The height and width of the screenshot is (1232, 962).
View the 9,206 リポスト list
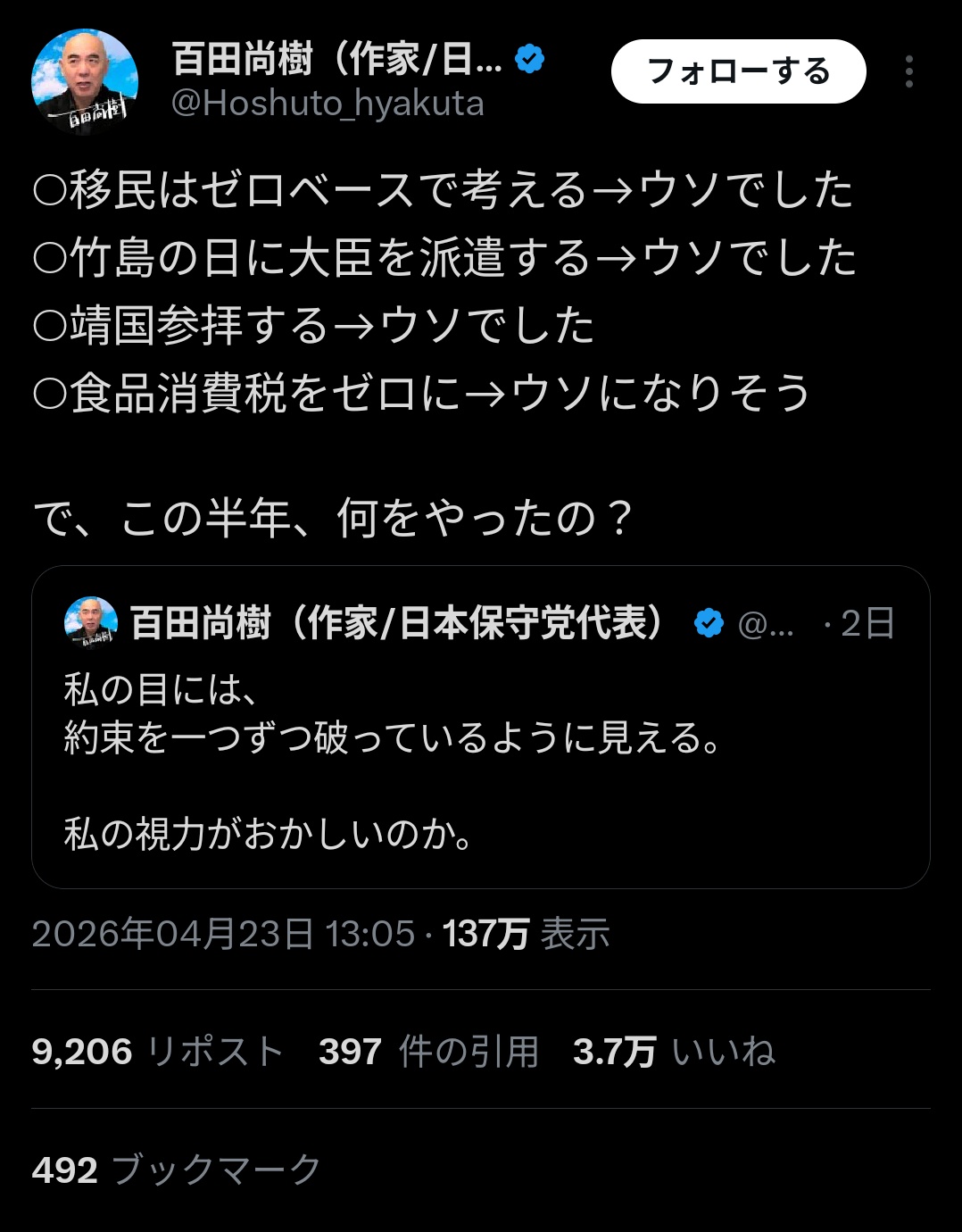[x=157, y=1052]
